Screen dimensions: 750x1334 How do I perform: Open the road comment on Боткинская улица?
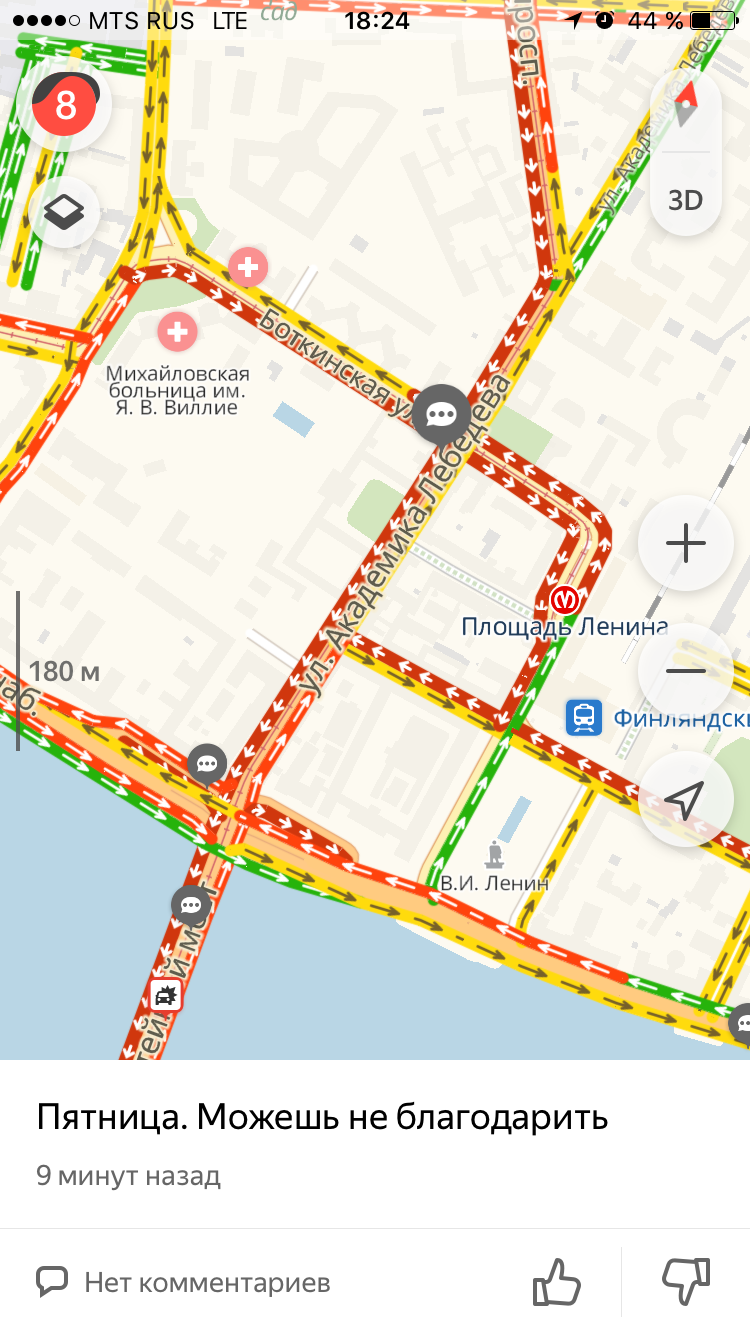(x=441, y=414)
